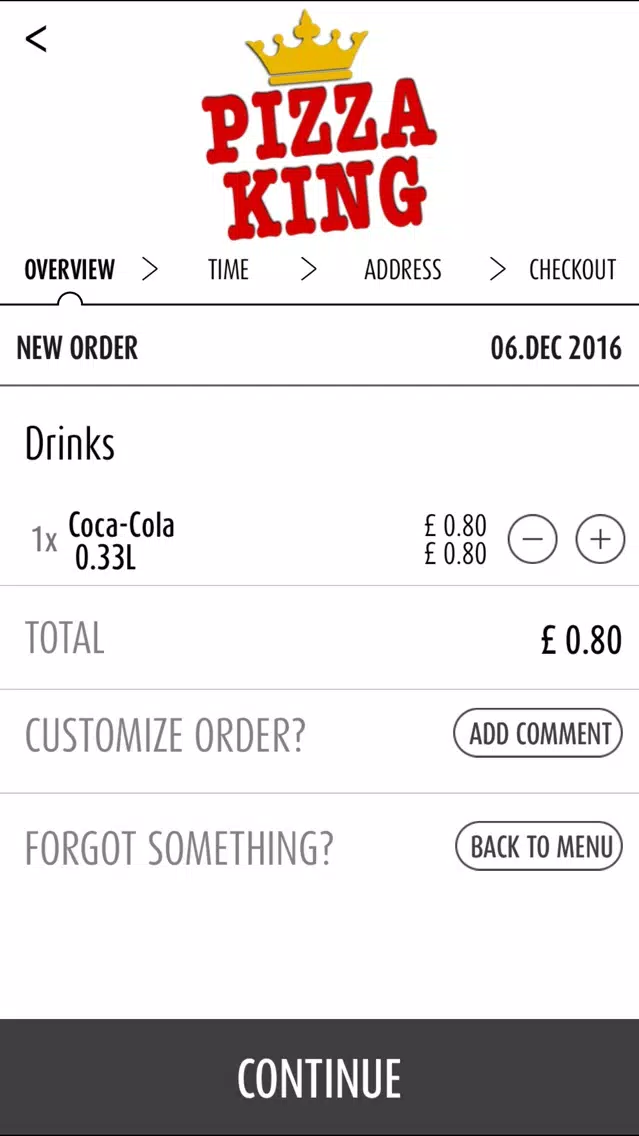Screen dimensions: 639x1136
Task: Switch to the Time step
Action: click(228, 270)
